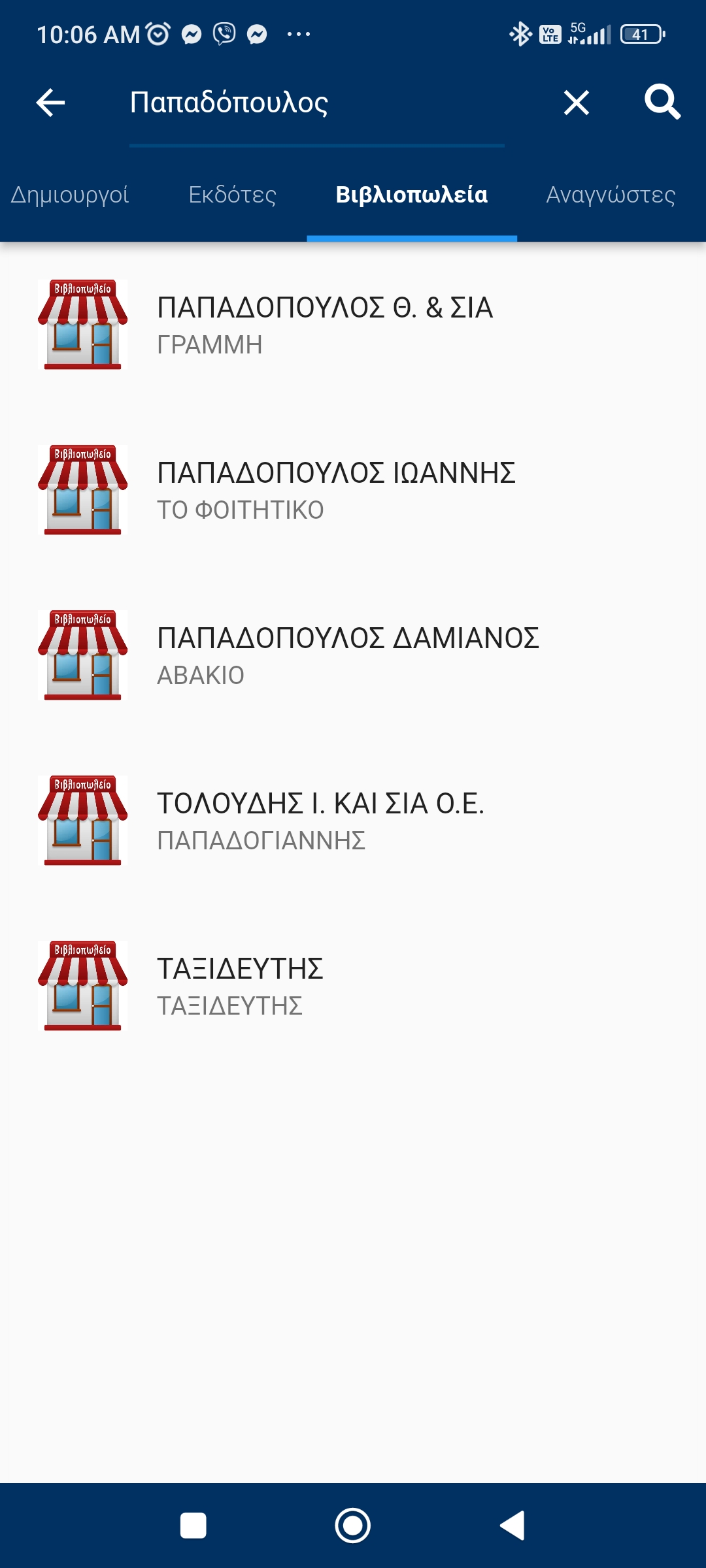
Task: Open the system recent apps view
Action: click(x=193, y=1526)
